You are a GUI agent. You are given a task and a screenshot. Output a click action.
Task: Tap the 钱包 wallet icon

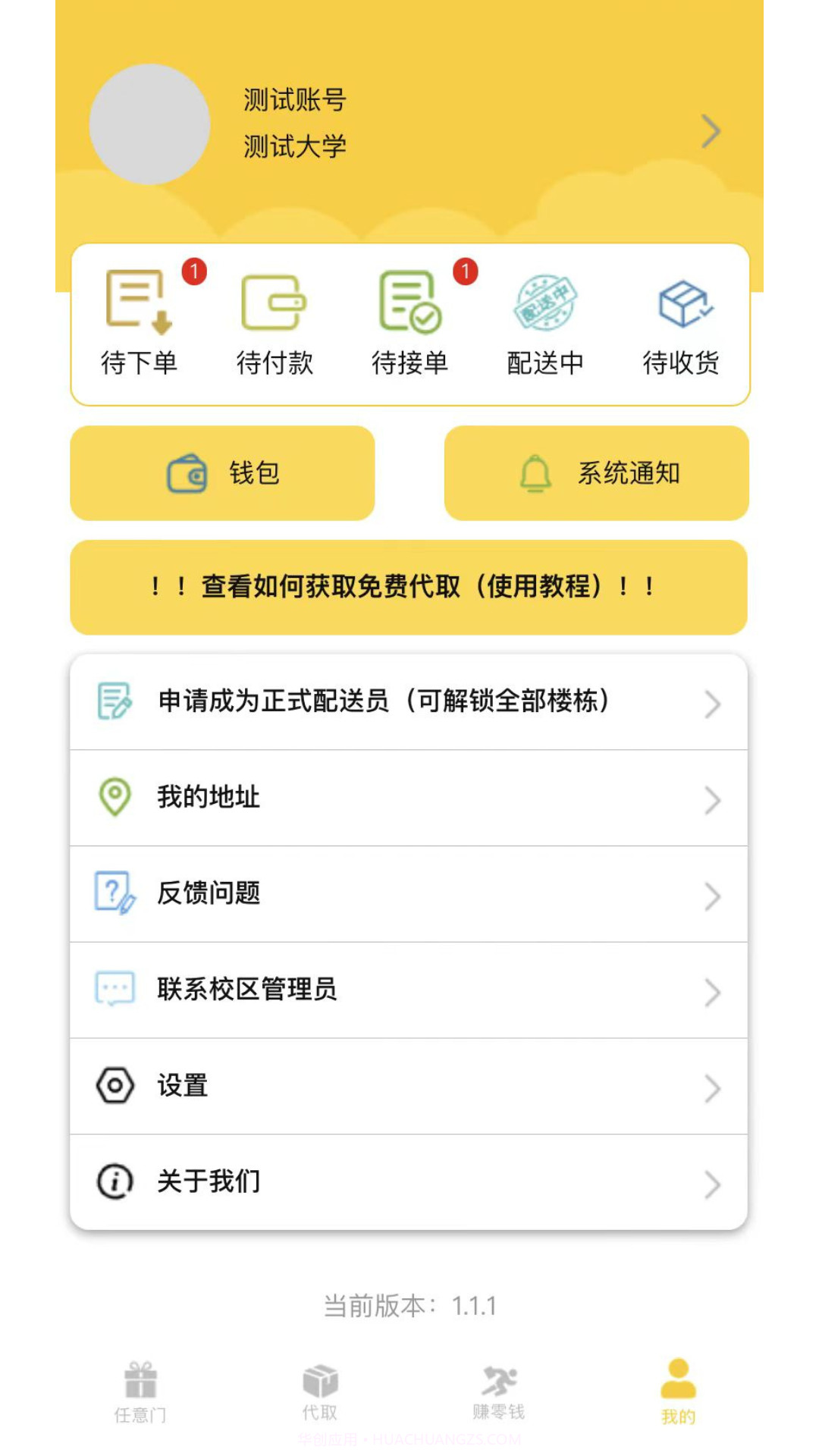coord(187,472)
